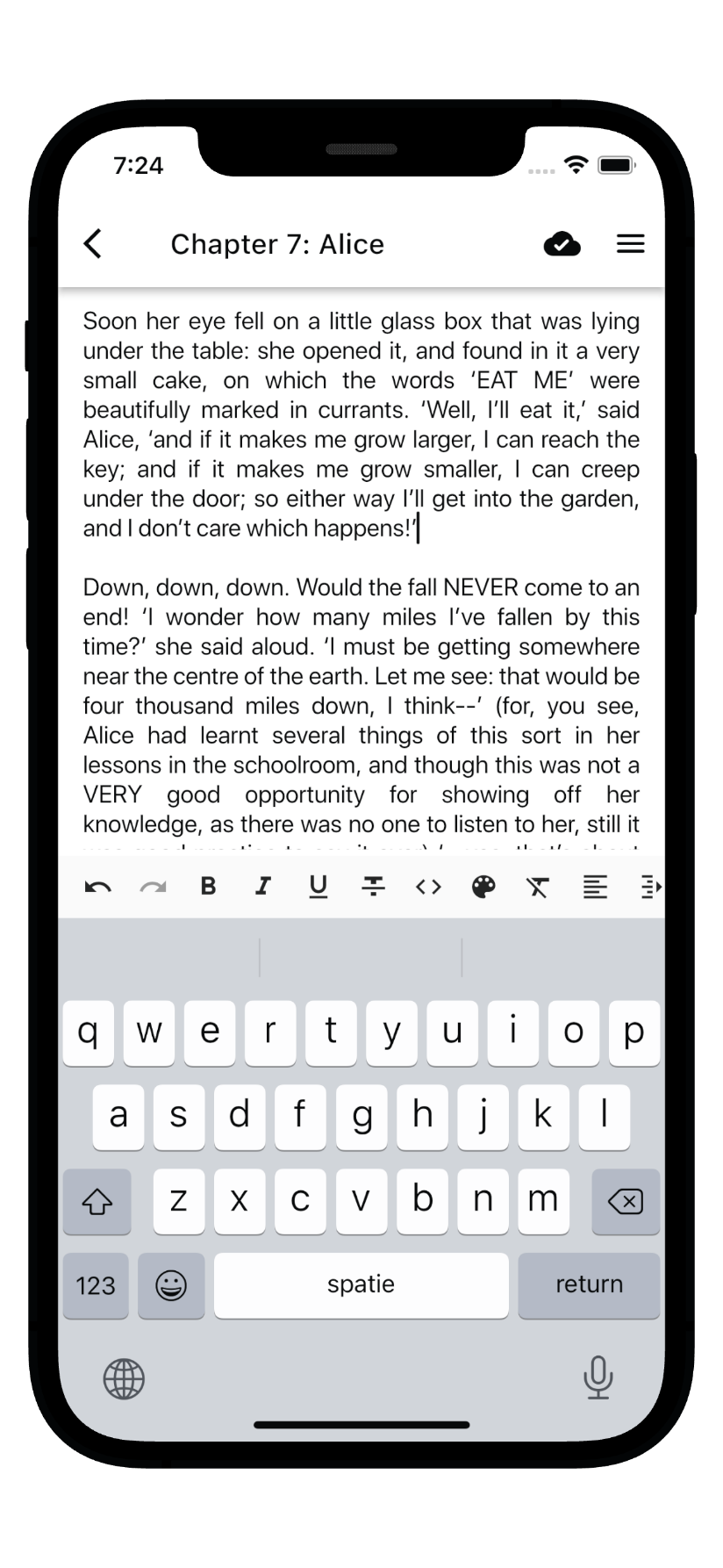Clear text formatting
The width and height of the screenshot is (723, 1568).
pyautogui.click(x=538, y=887)
